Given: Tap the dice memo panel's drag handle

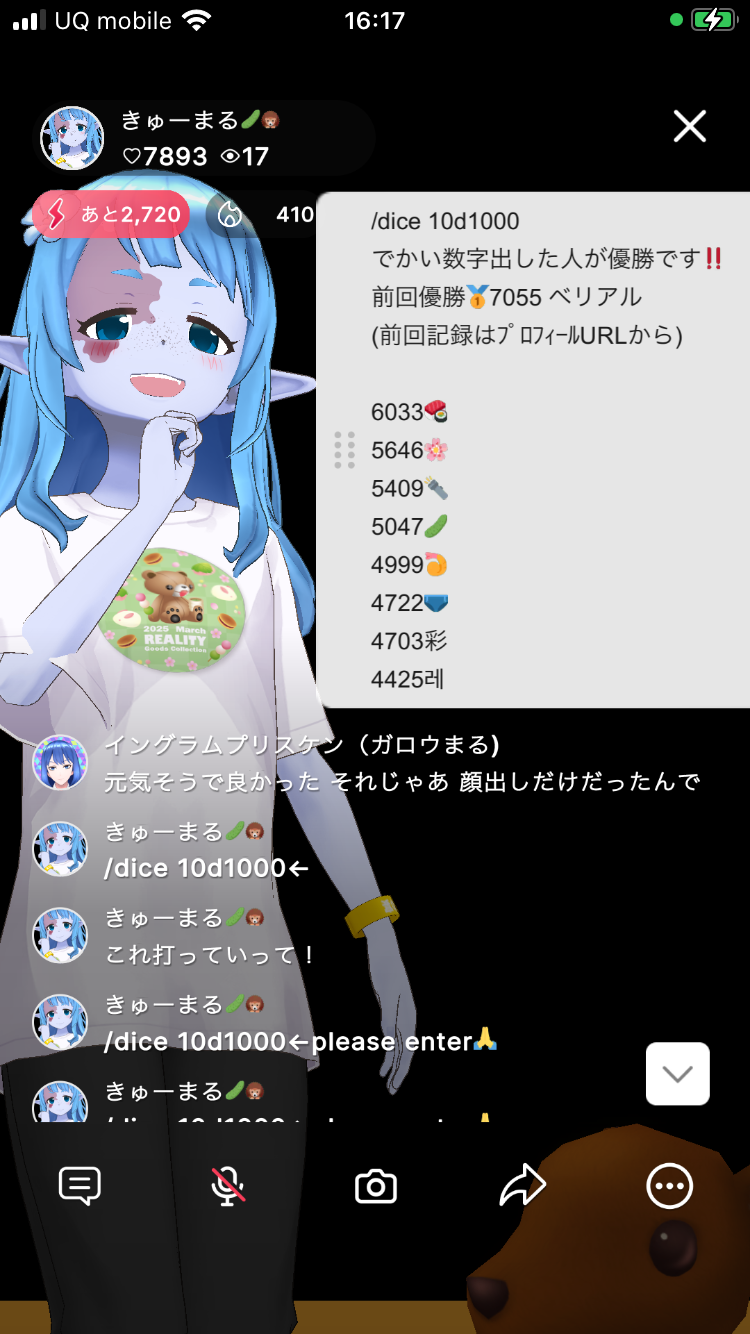Looking at the screenshot, I should (x=344, y=450).
